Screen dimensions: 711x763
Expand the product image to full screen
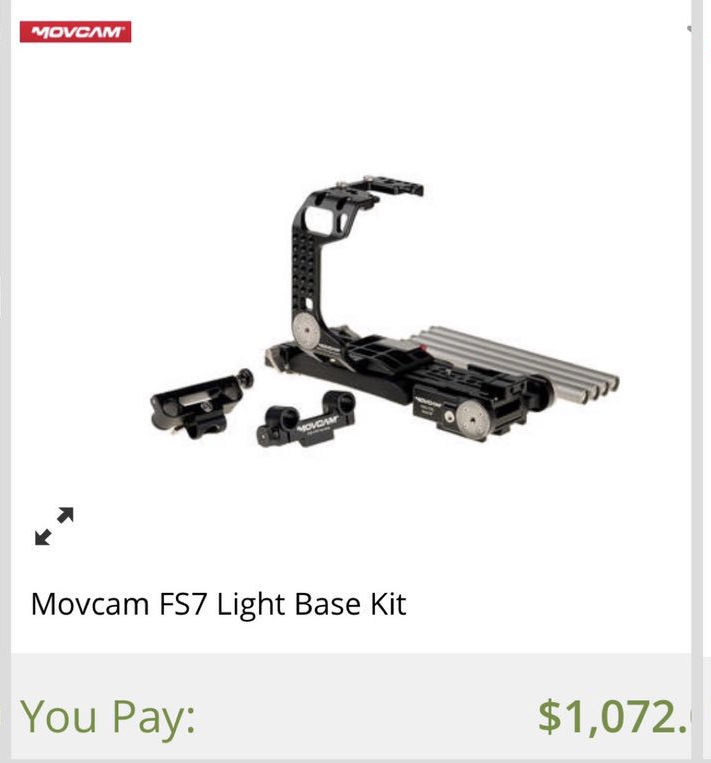(54, 526)
